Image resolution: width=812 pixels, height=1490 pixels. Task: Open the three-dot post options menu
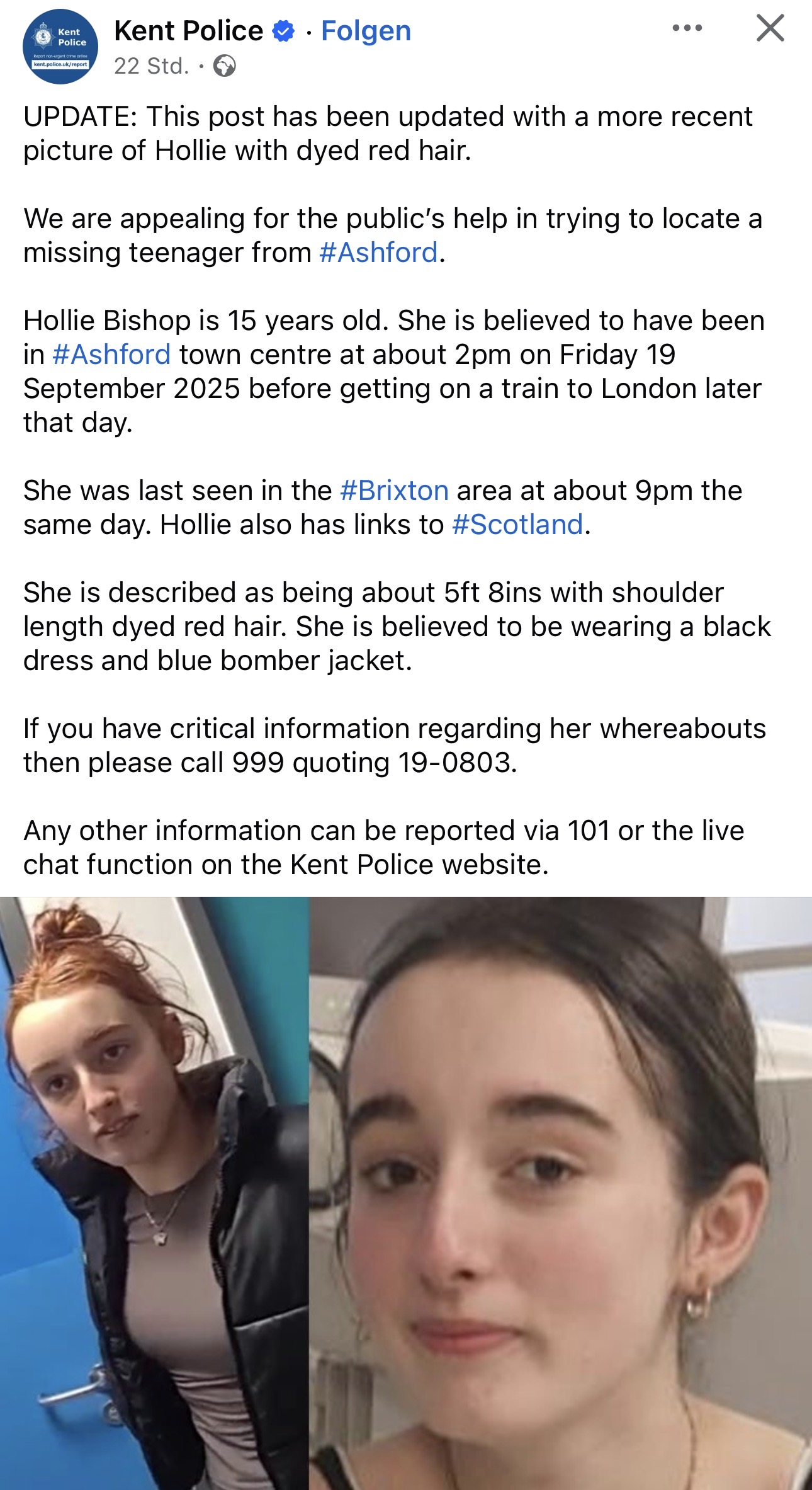pos(687,28)
